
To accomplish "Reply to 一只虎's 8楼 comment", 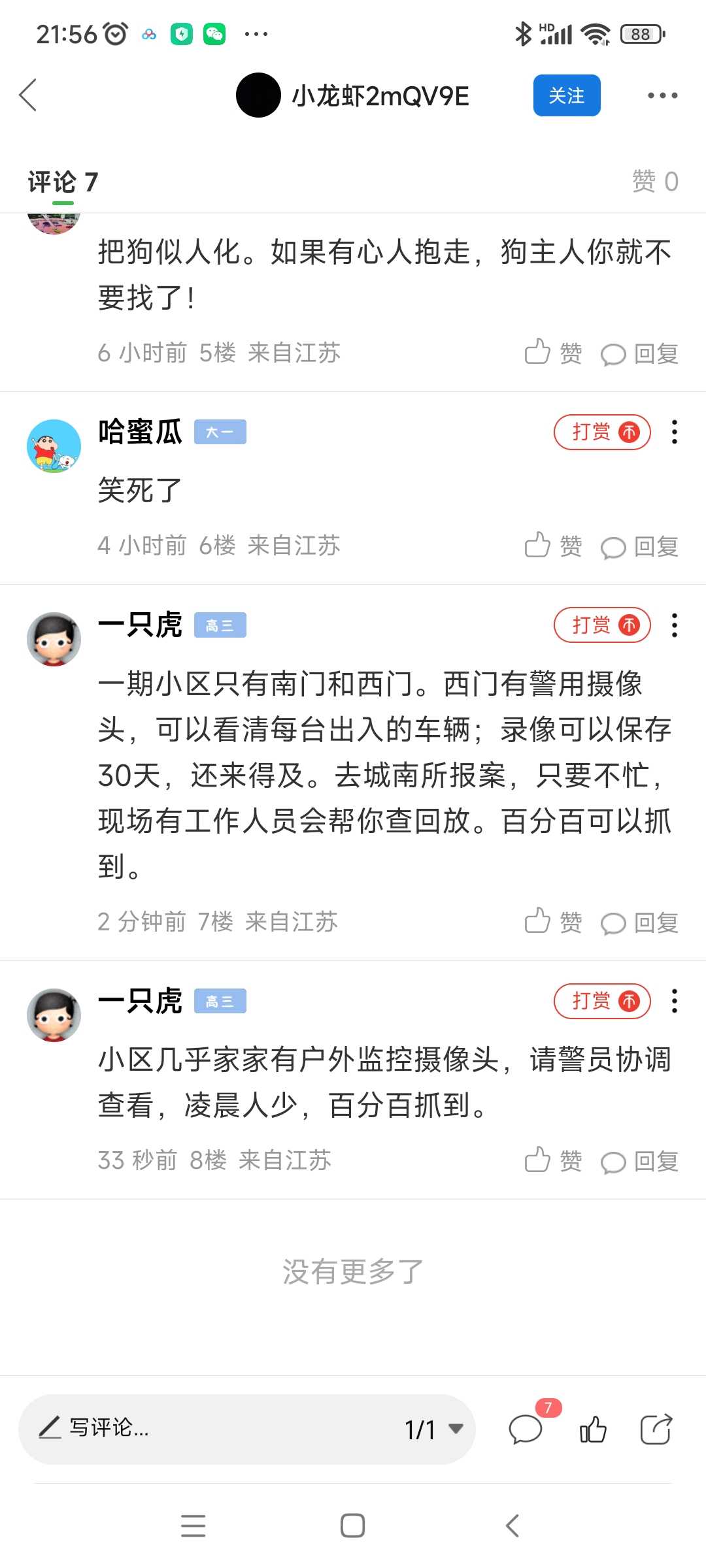I will pyautogui.click(x=639, y=1161).
